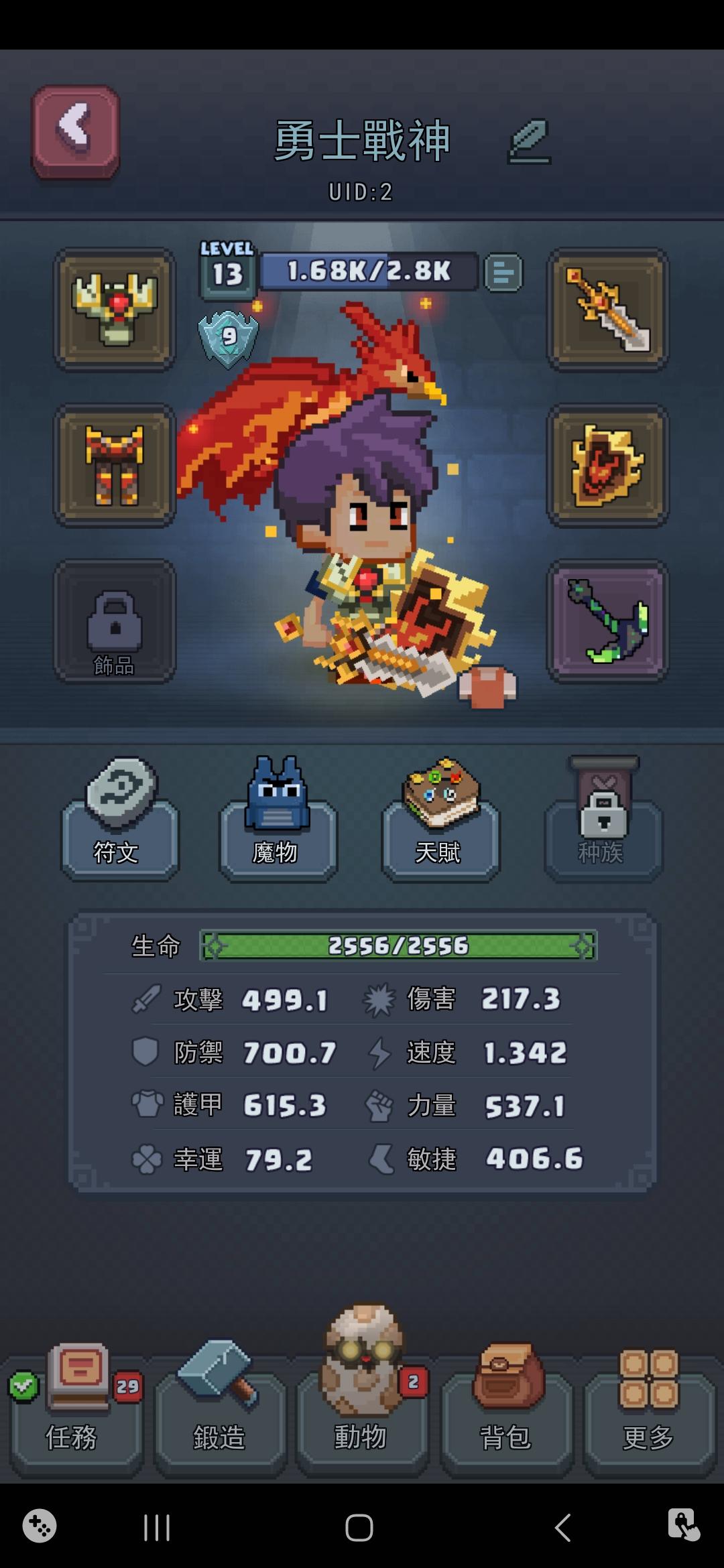Screen dimensions: 724x1568
Task: Open the leg armor equipment slot
Action: (x=115, y=465)
